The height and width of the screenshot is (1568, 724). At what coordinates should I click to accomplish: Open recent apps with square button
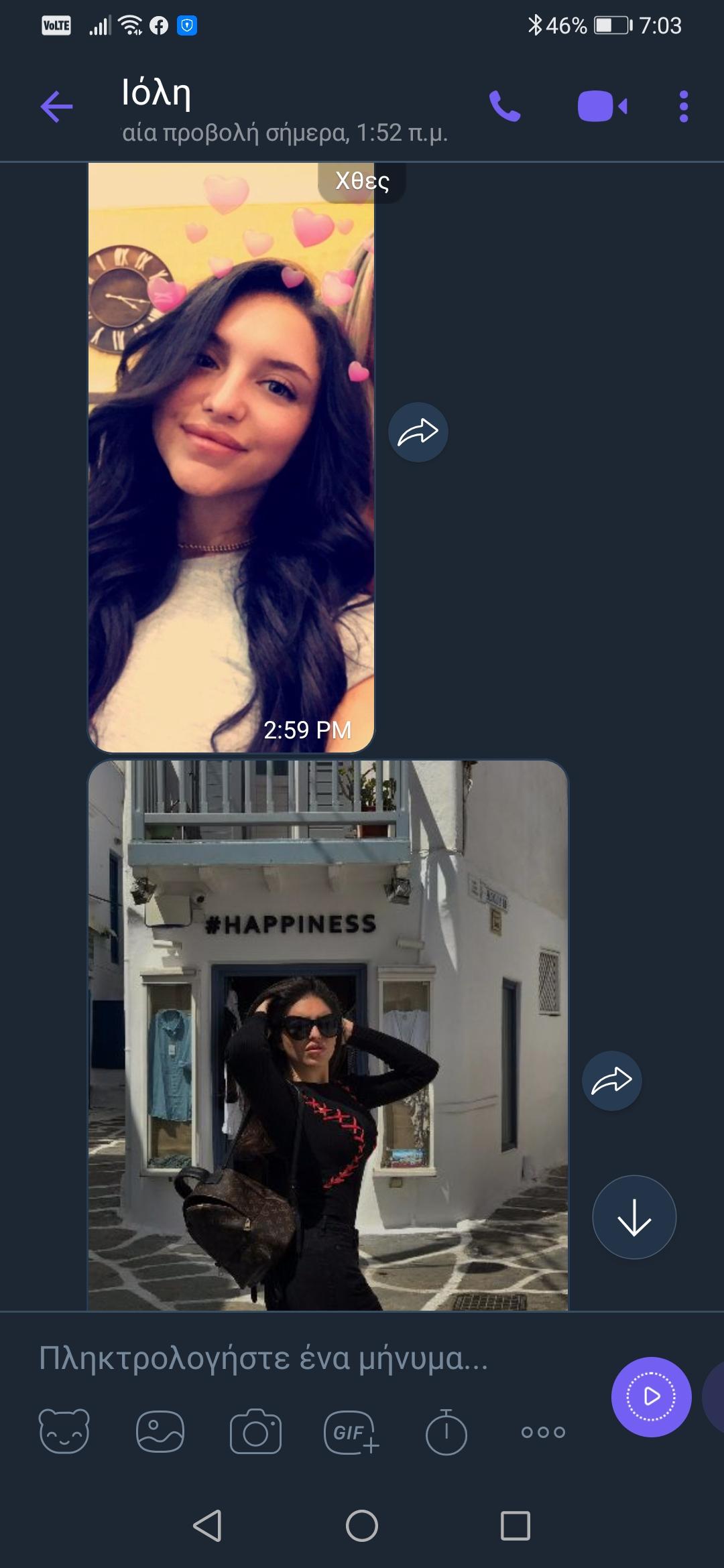coord(516,1526)
